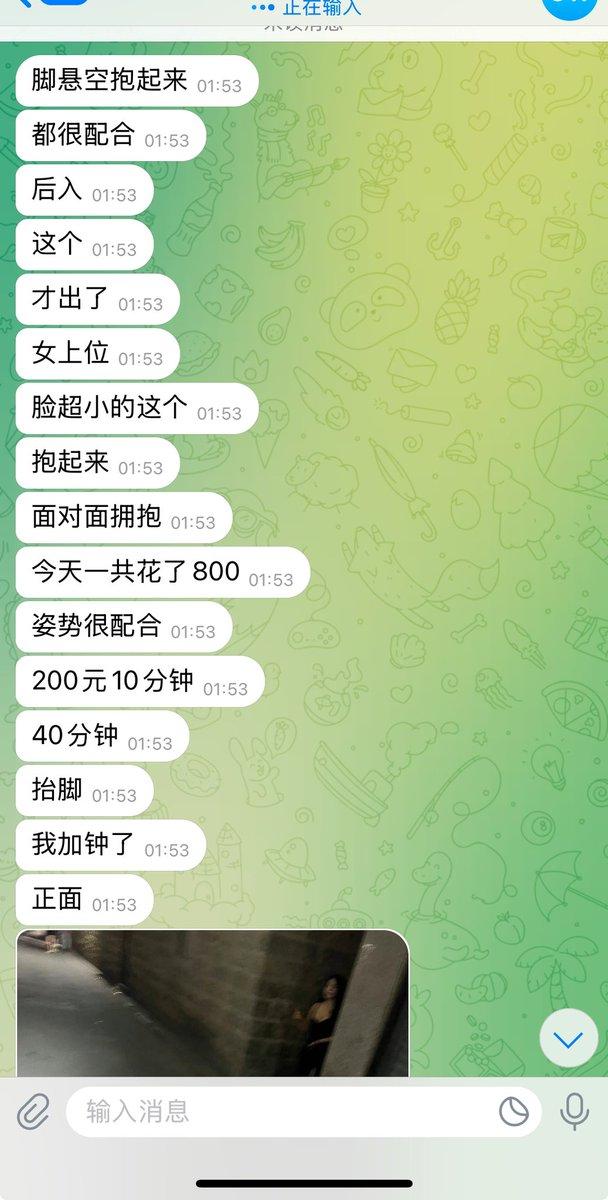Image resolution: width=608 pixels, height=1200 pixels.
Task: Open the photo sent in chat
Action: point(212,1004)
